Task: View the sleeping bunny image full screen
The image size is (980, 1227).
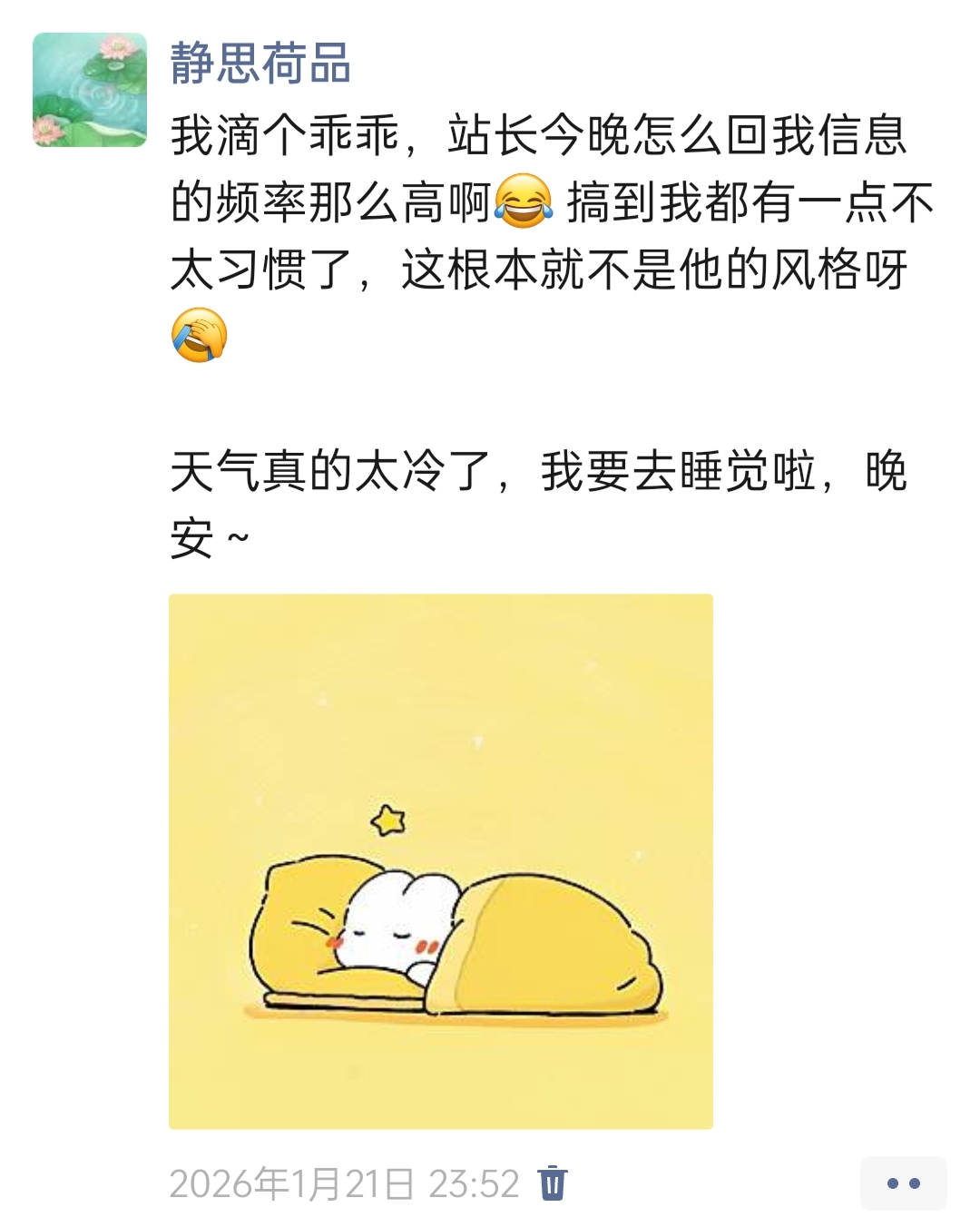Action: pos(441,860)
